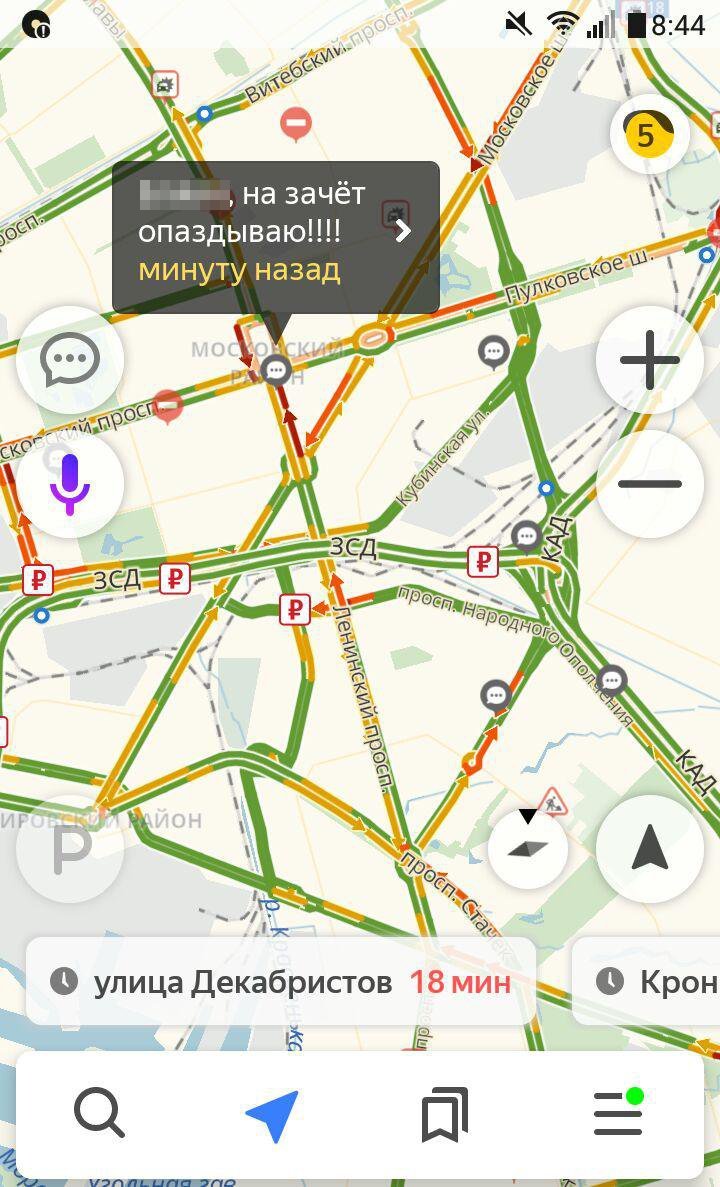720x1187 pixels.
Task: Zoom out with the minus button
Action: click(x=649, y=483)
